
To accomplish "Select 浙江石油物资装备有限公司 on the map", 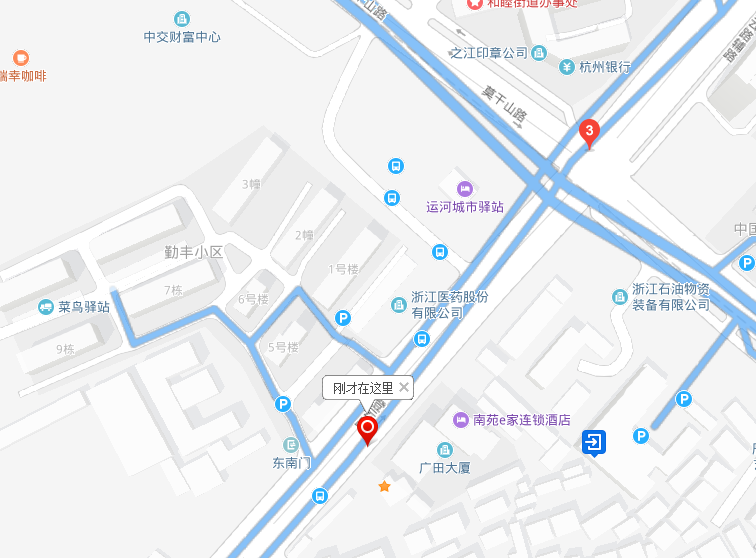I will (620, 297).
